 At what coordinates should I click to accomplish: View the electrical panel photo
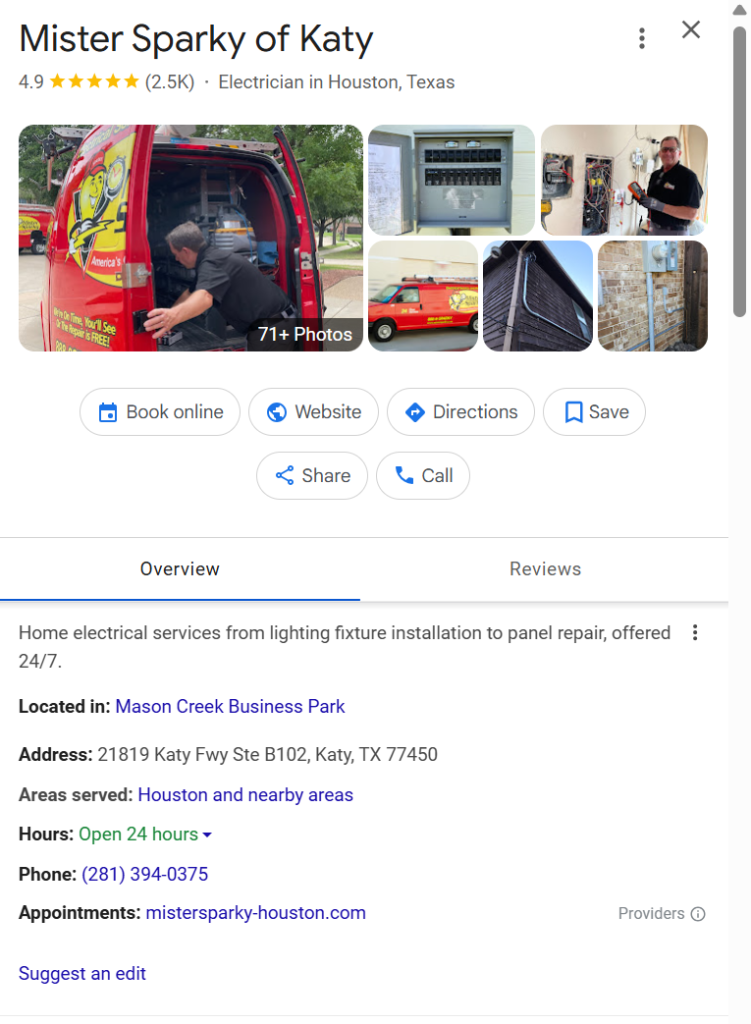[x=451, y=180]
